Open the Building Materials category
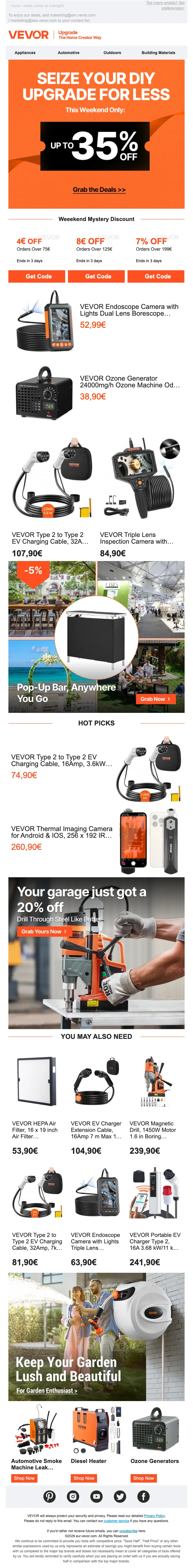Screen dimensions: 193x1568 158,52
